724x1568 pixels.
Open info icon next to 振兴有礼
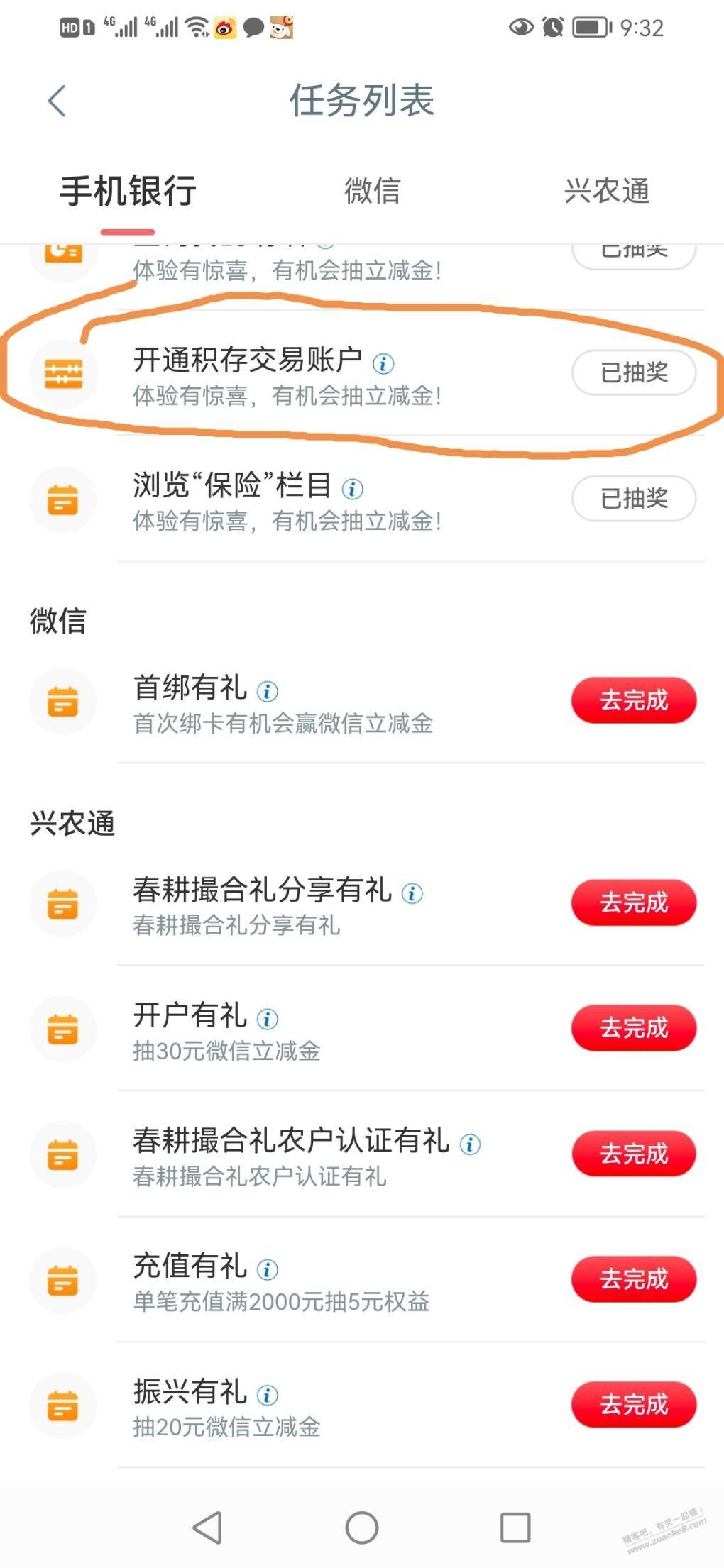pos(268,1395)
